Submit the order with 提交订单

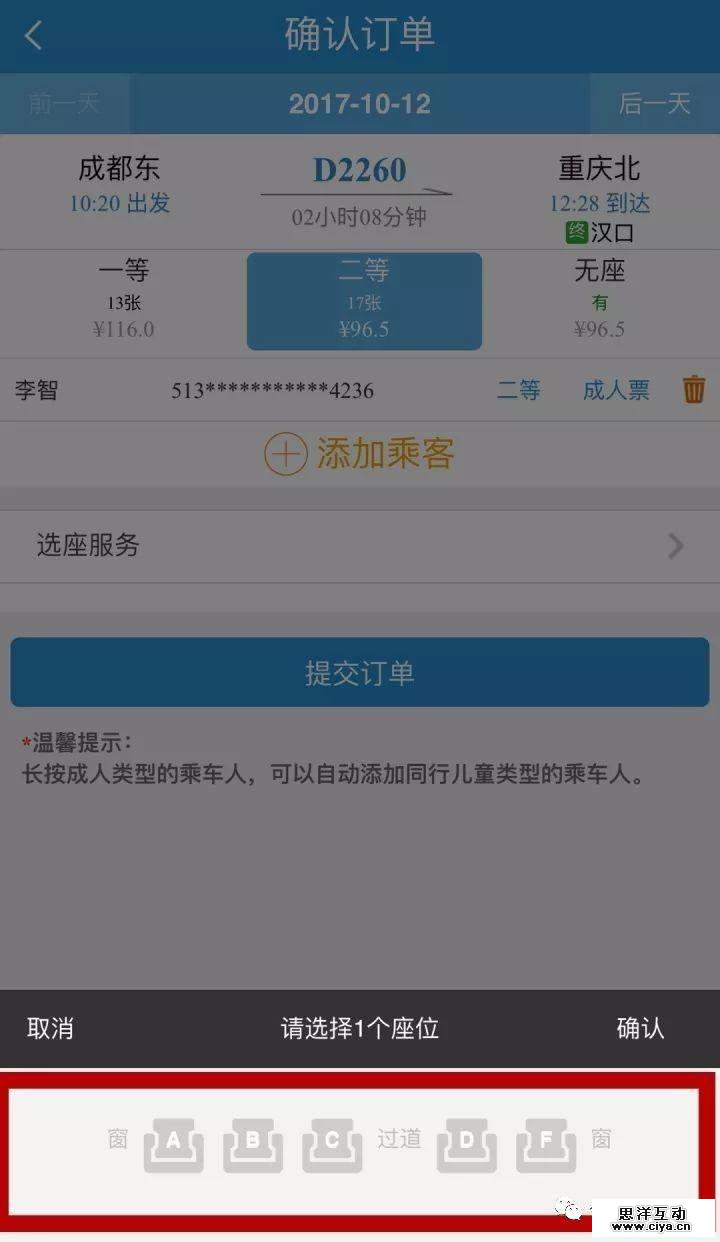click(360, 673)
